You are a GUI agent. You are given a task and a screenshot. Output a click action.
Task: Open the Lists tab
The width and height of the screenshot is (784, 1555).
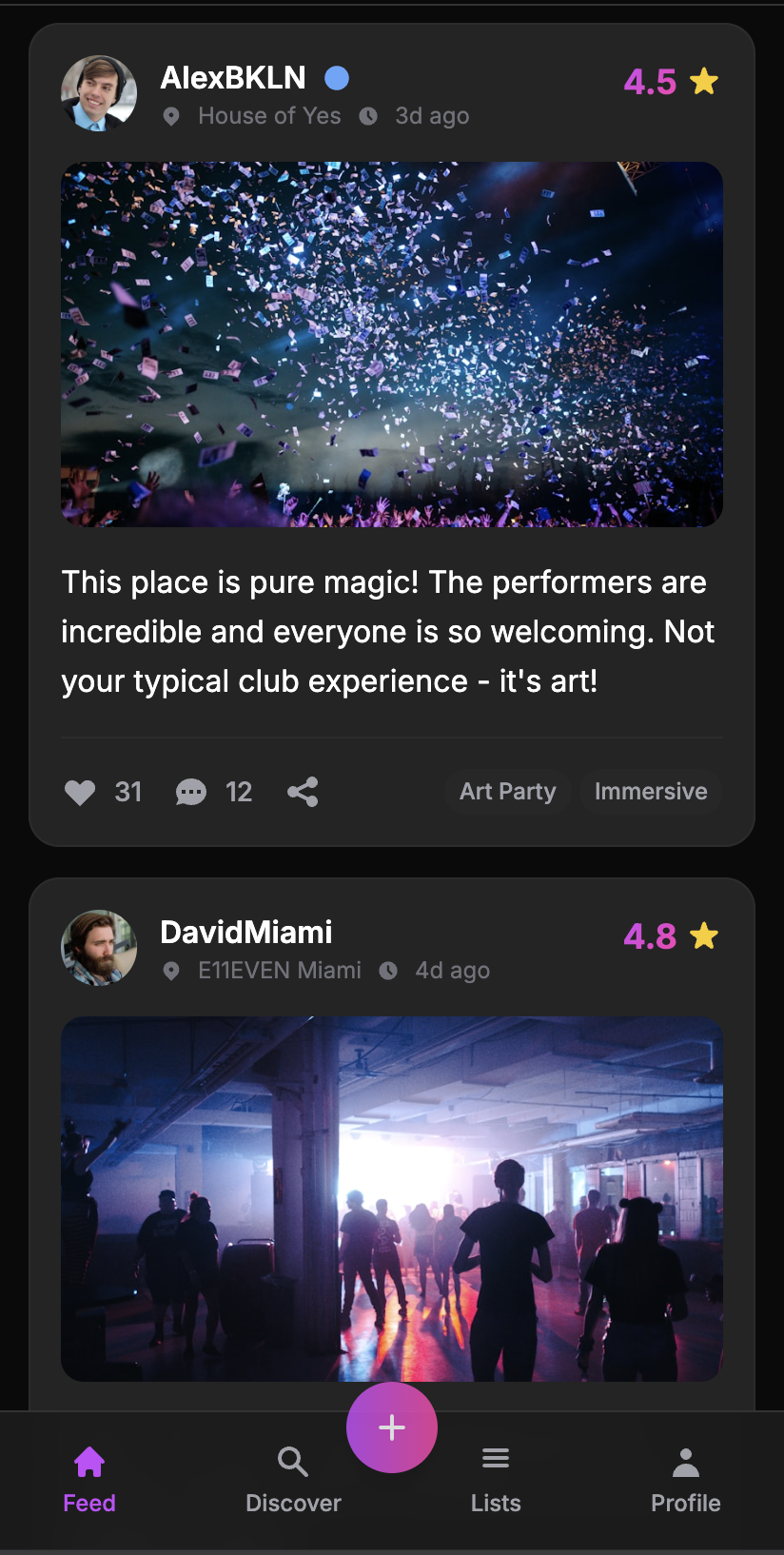496,1480
